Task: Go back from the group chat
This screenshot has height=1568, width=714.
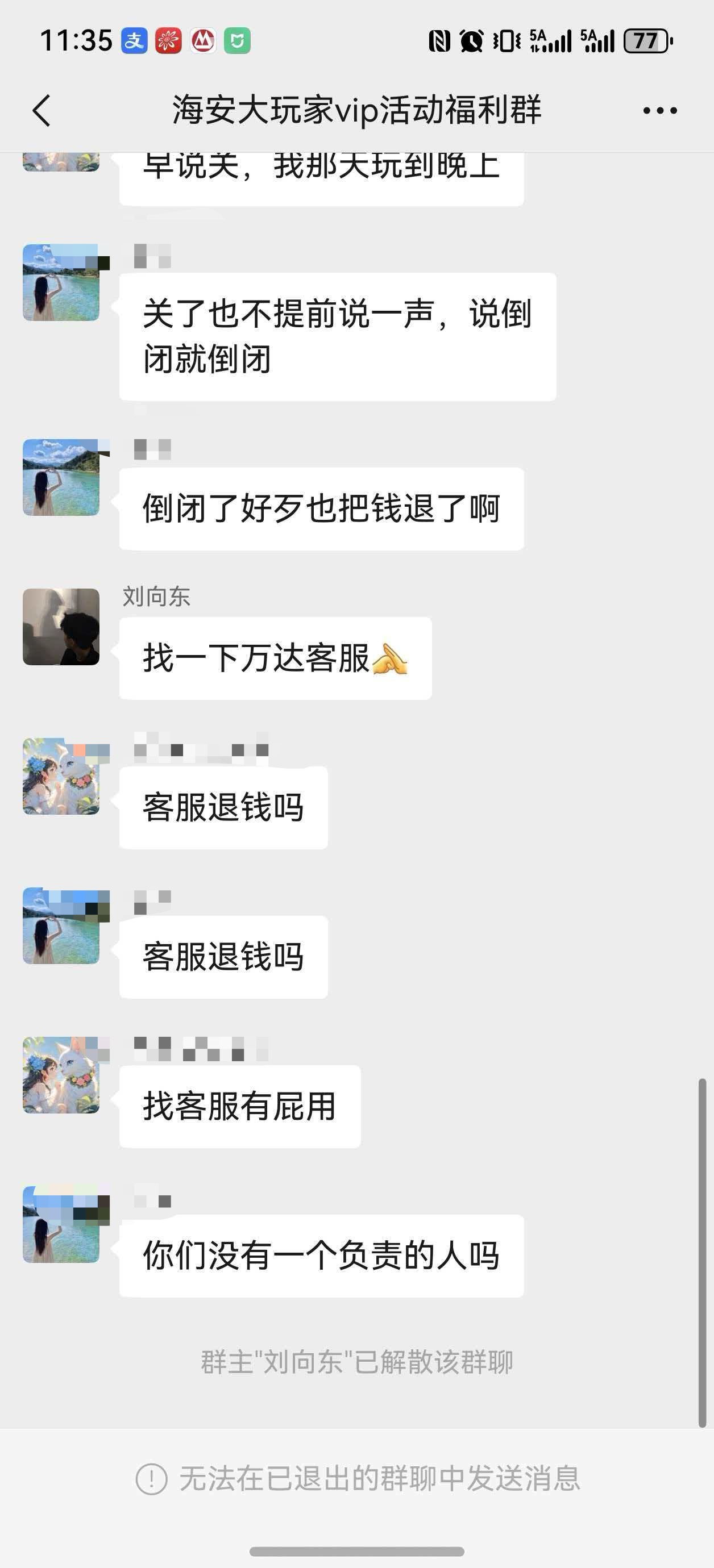Action: pos(41,111)
